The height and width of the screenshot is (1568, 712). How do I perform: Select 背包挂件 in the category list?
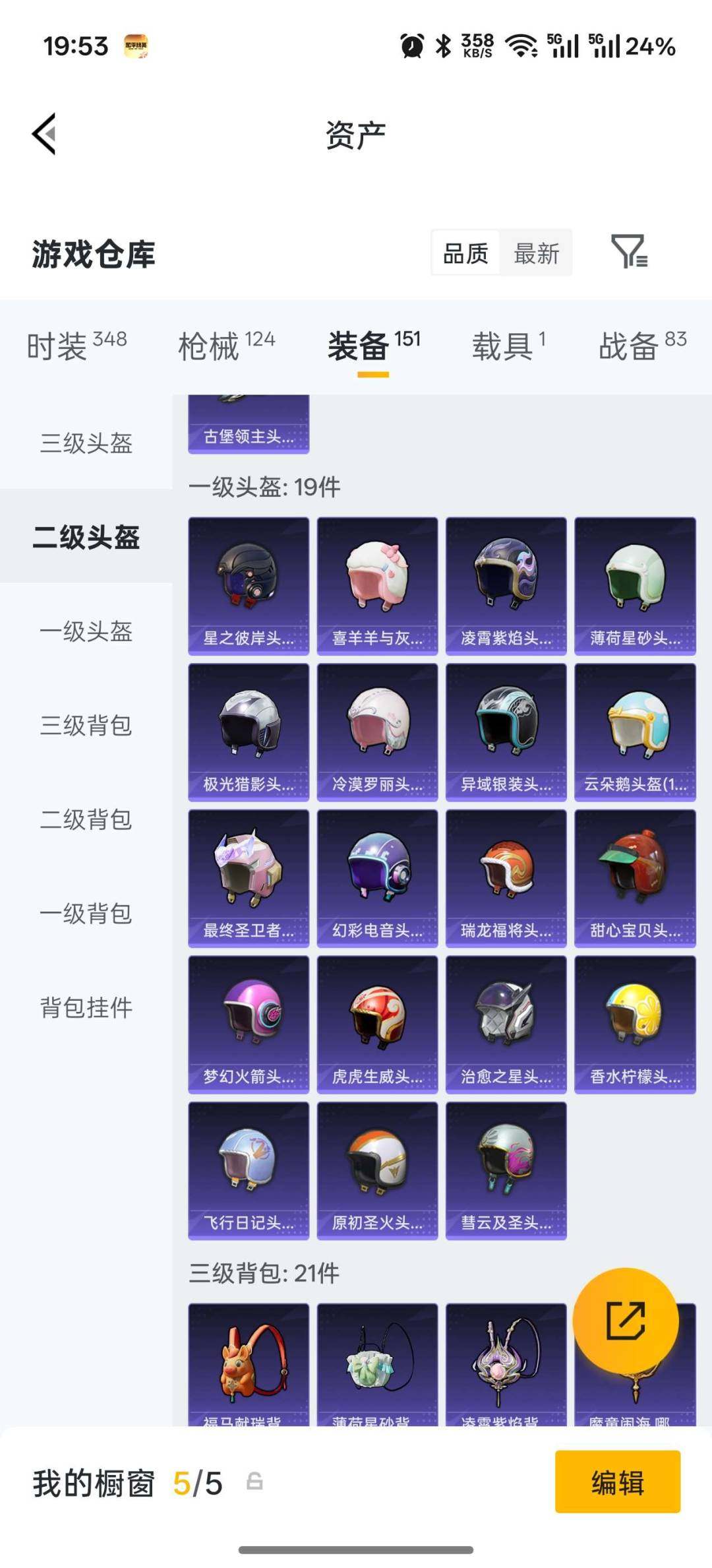(x=86, y=1008)
